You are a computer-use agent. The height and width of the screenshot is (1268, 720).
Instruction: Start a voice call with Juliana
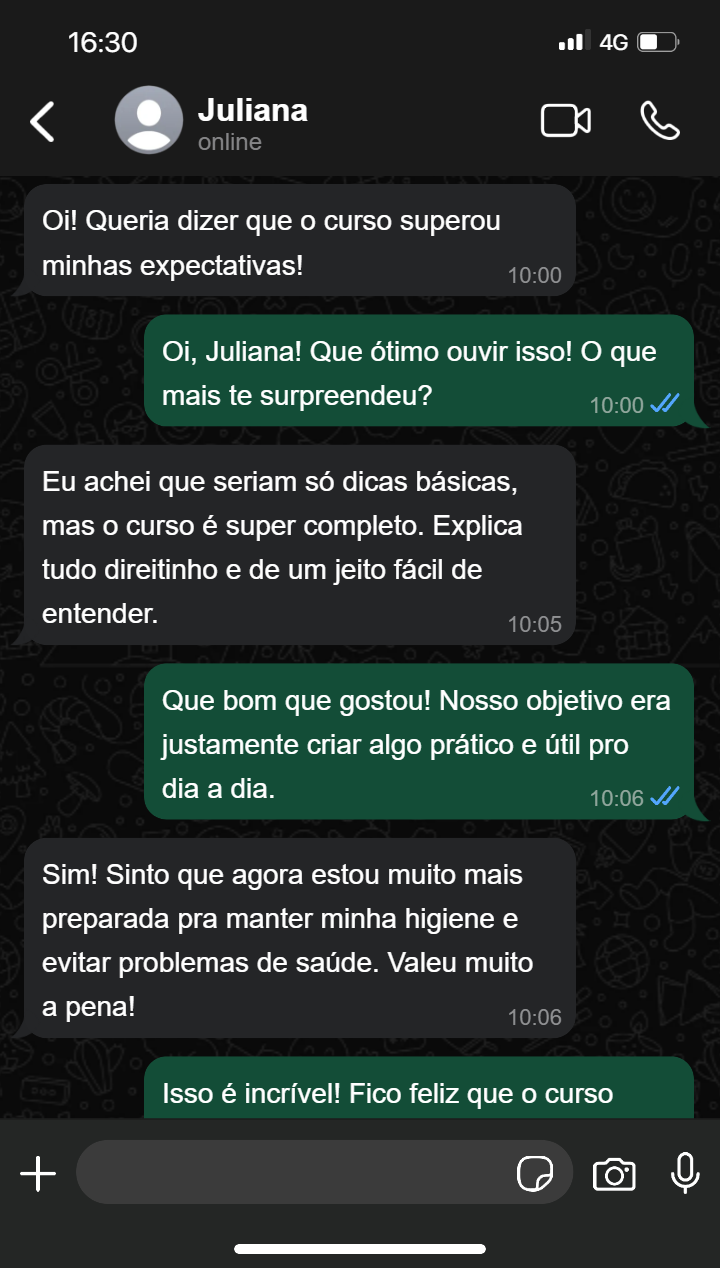point(659,121)
